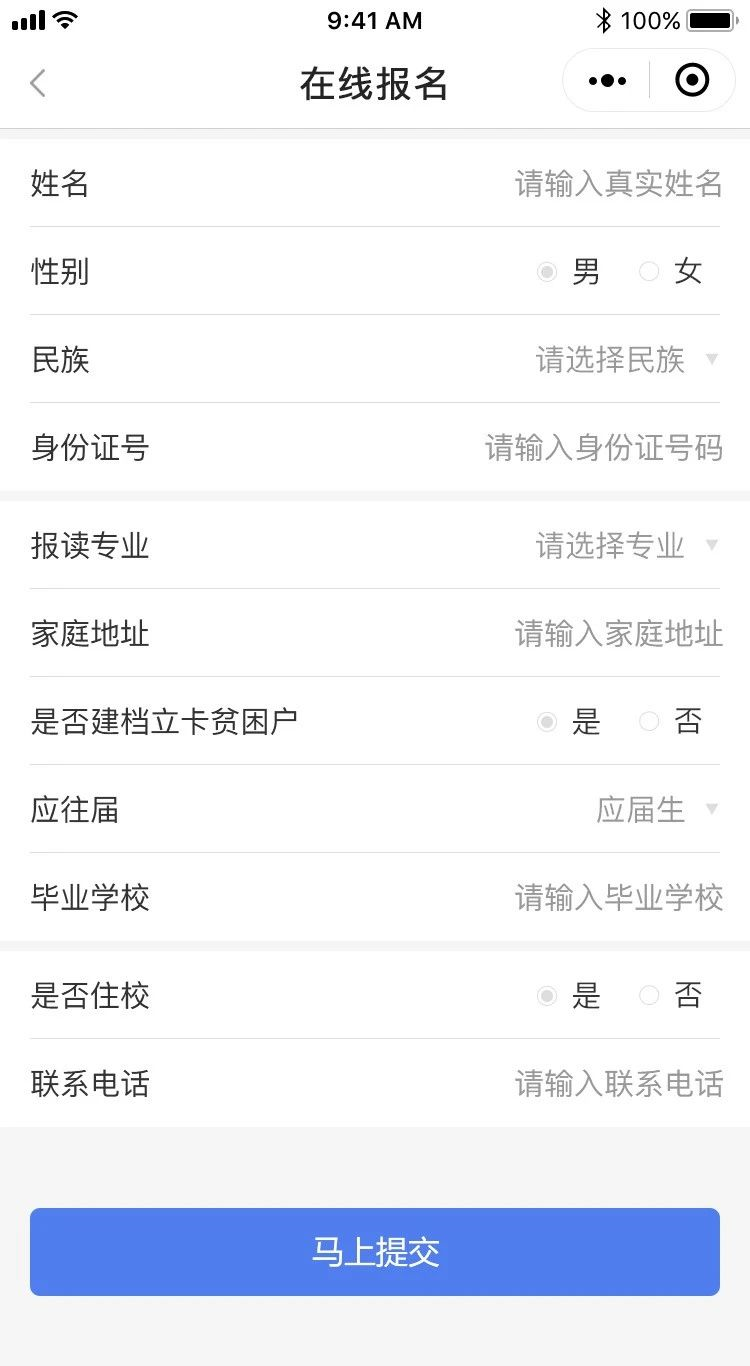
Task: Open the 报读专业 selection dropdown
Action: click(620, 546)
